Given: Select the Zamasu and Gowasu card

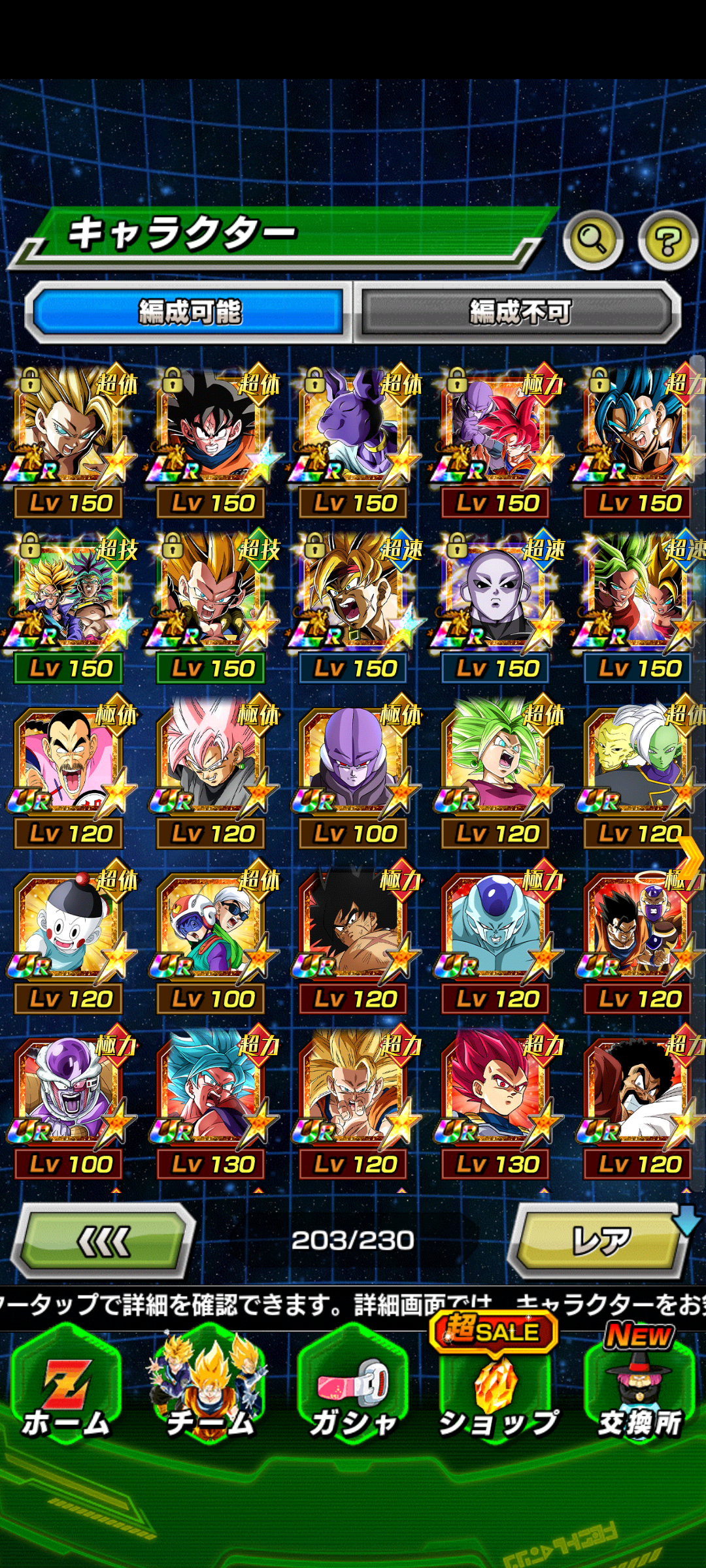Looking at the screenshot, I should tap(638, 772).
